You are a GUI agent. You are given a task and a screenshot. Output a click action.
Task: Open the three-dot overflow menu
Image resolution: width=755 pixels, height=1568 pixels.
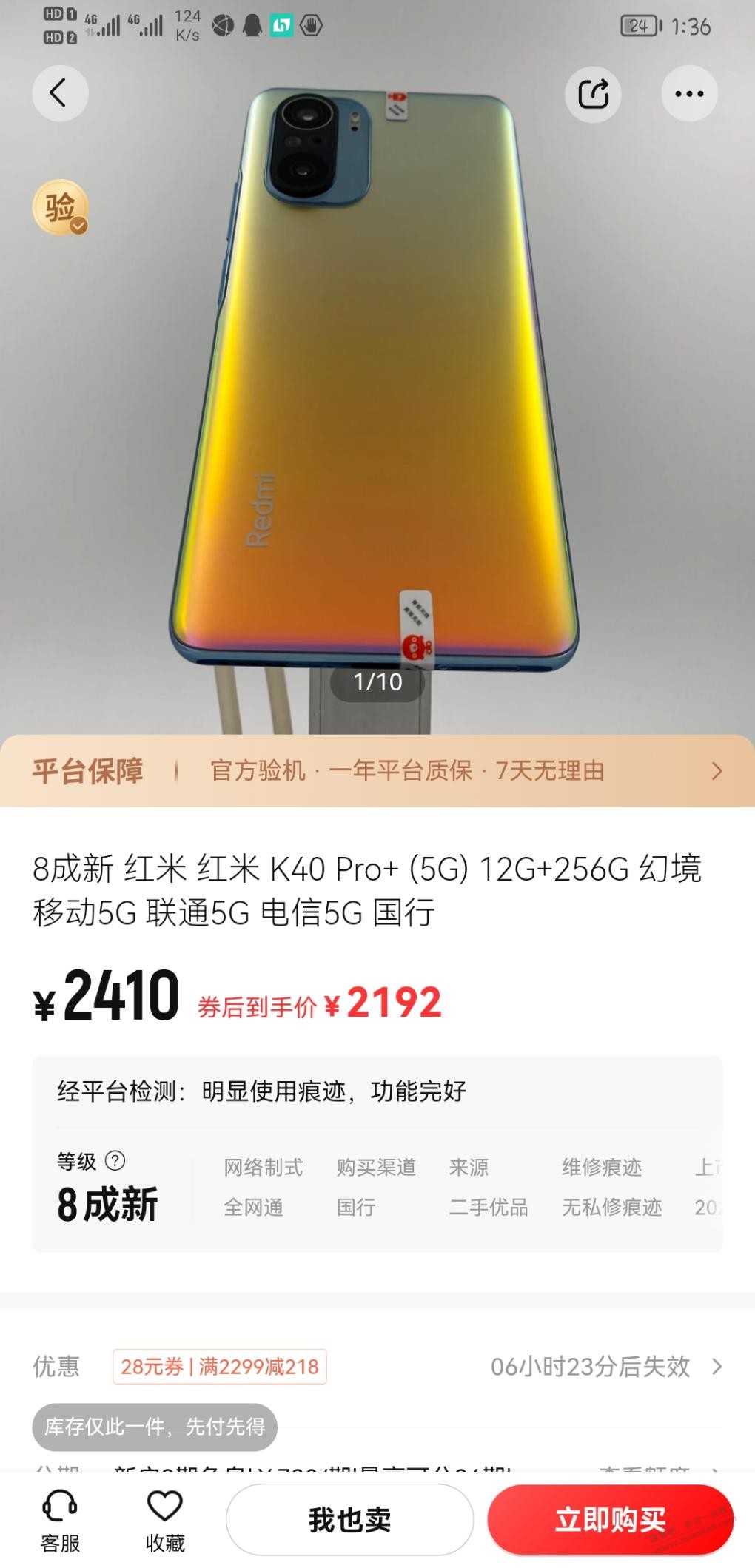pyautogui.click(x=688, y=94)
